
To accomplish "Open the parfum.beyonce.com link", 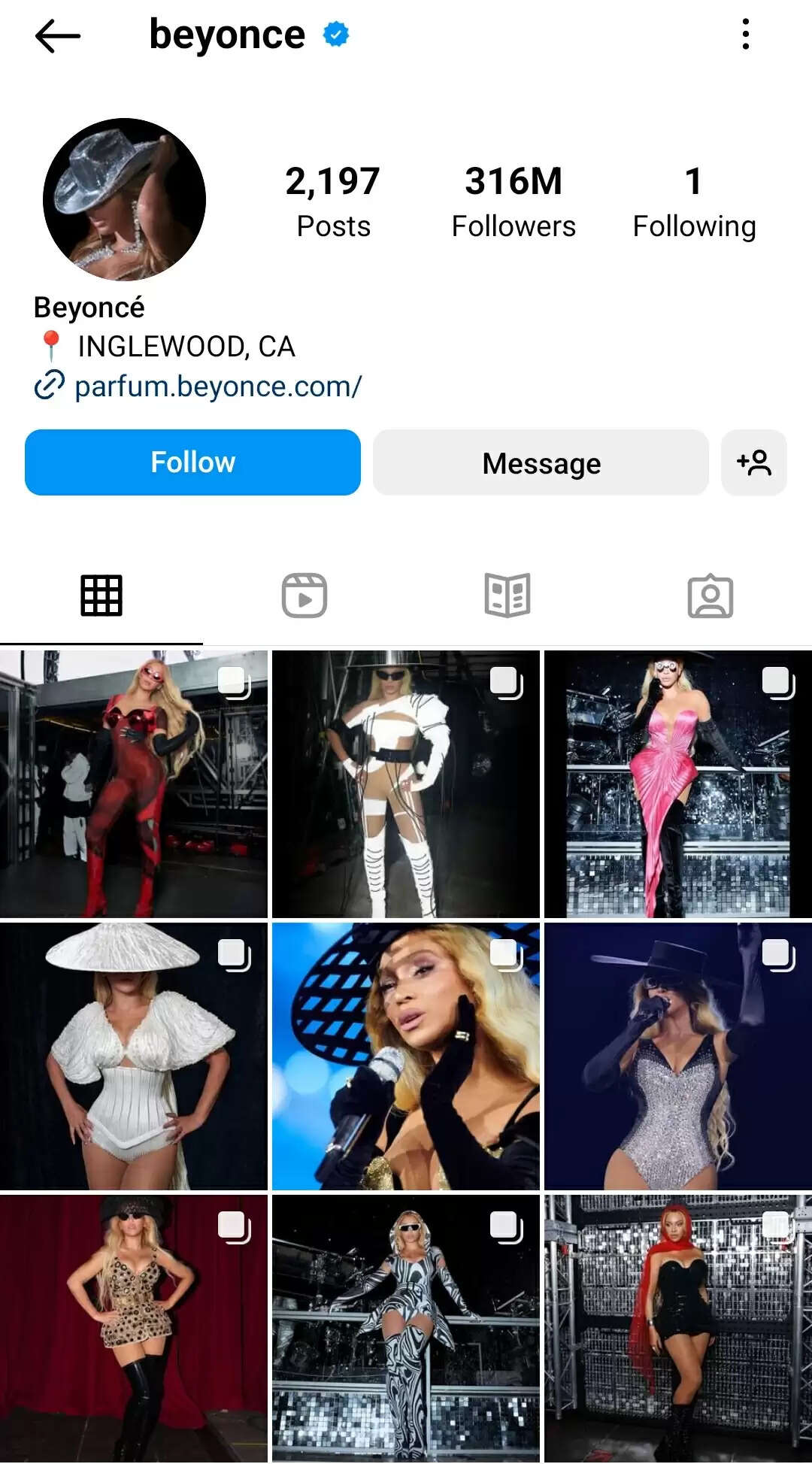I will click(x=218, y=386).
